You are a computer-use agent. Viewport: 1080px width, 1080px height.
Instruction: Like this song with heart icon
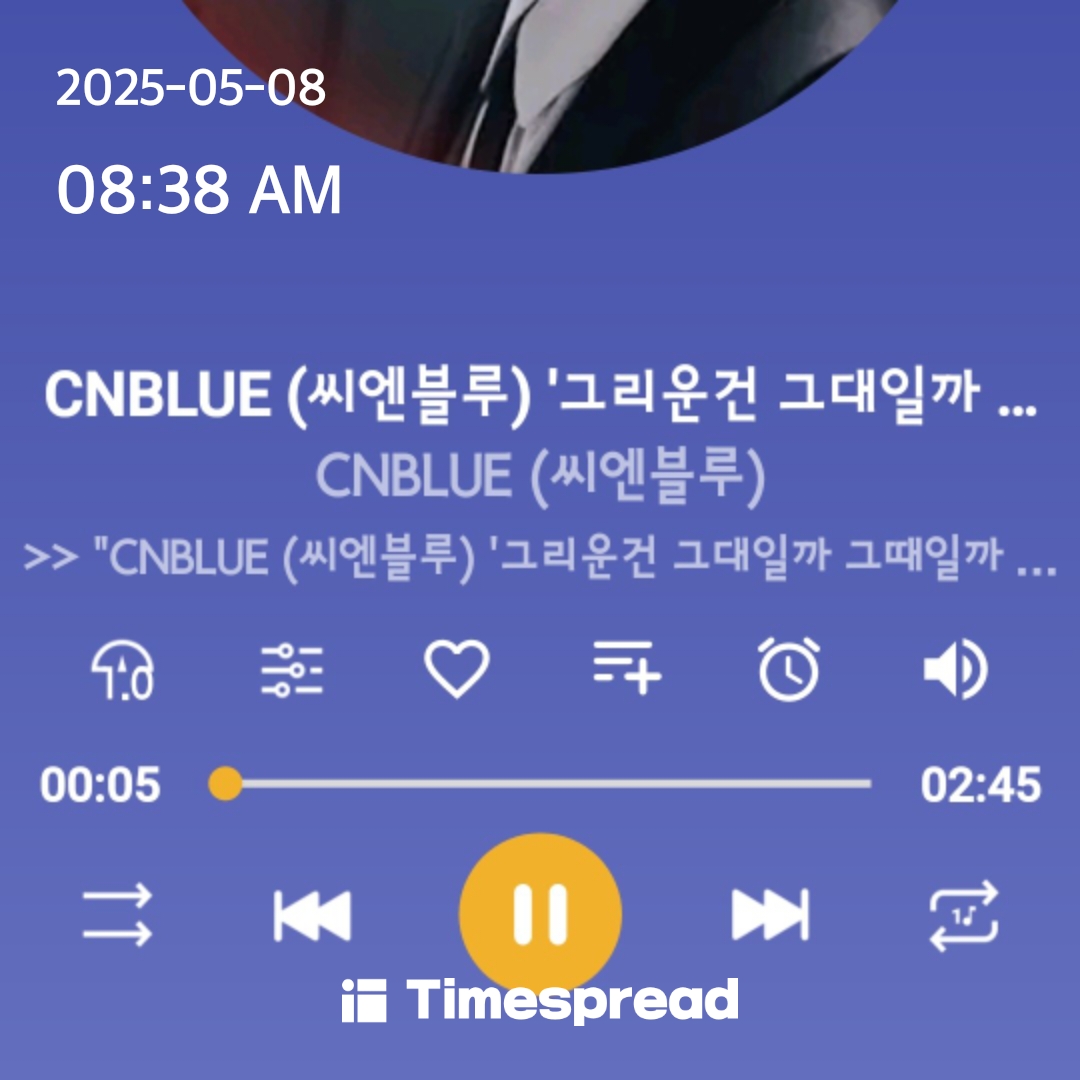pyautogui.click(x=457, y=669)
